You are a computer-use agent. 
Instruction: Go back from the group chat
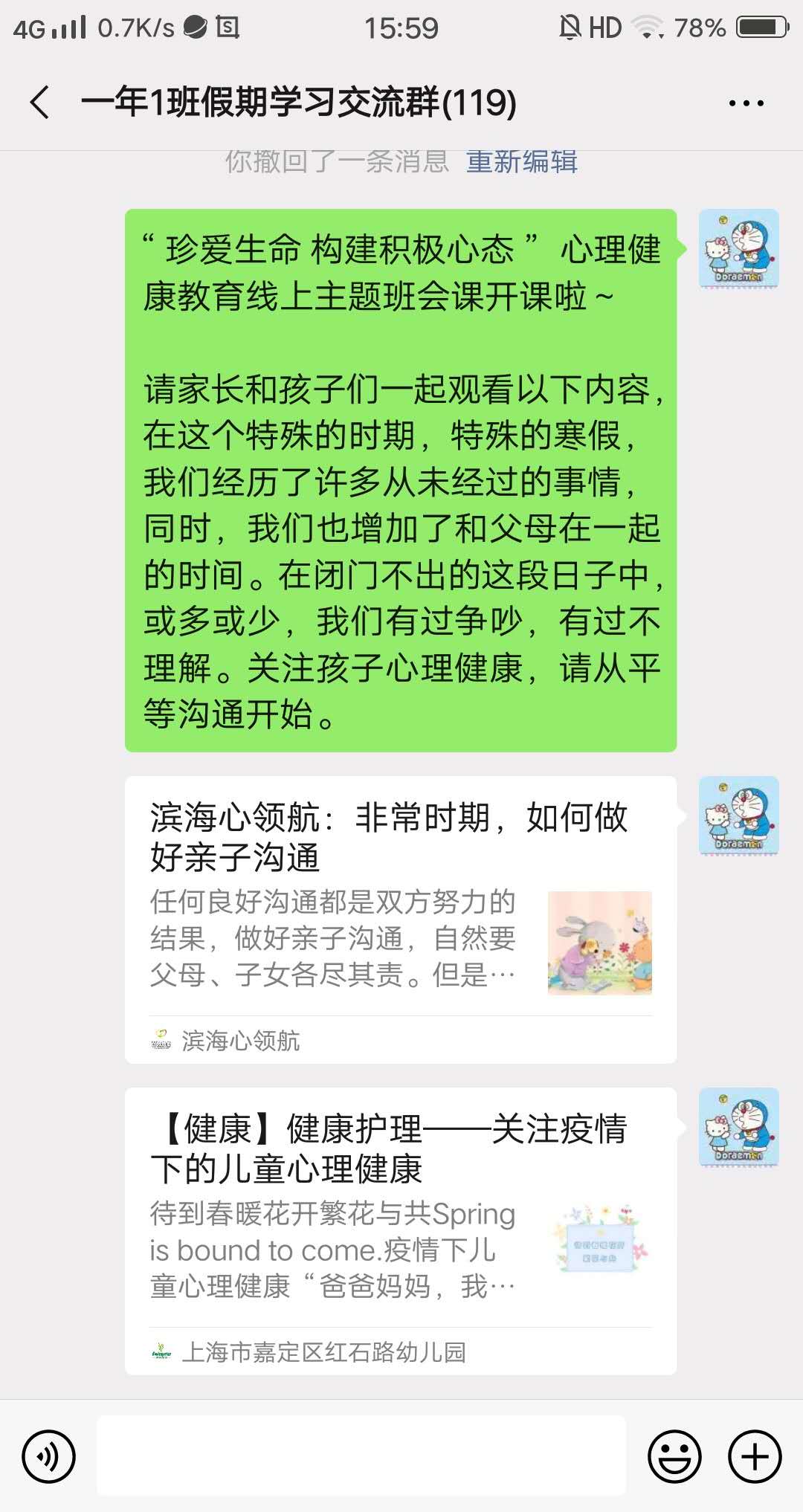(40, 102)
